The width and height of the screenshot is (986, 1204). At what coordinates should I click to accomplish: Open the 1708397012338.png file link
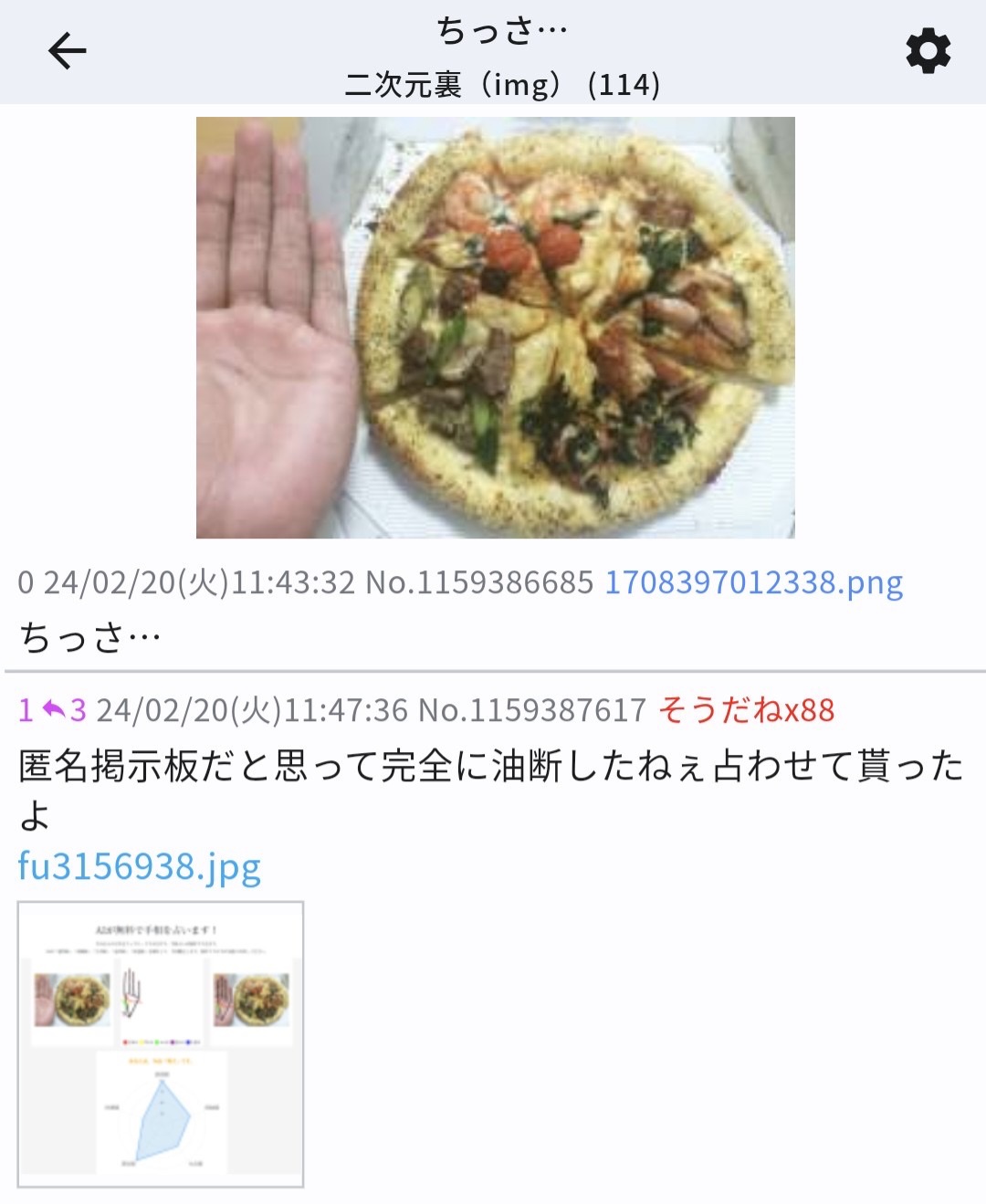(x=753, y=582)
